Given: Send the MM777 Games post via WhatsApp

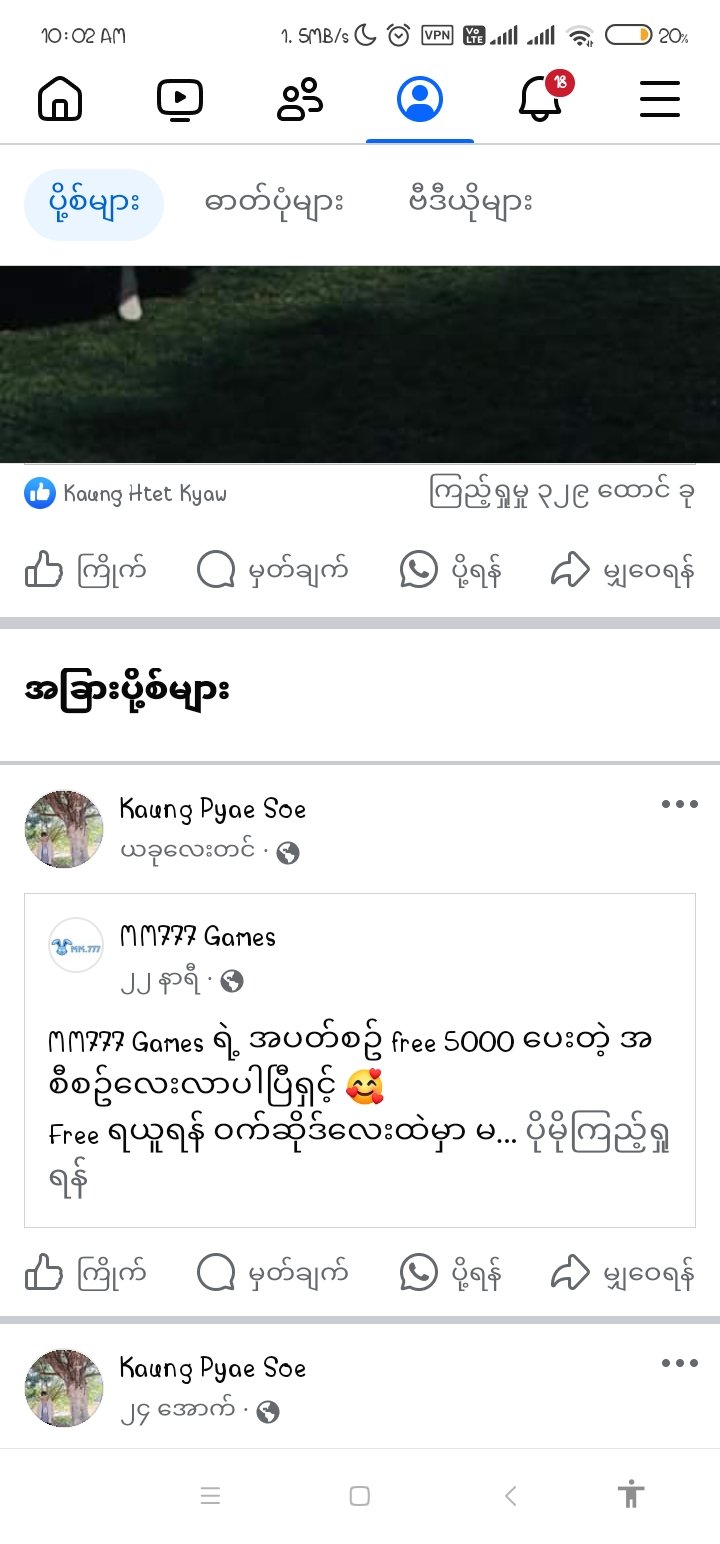Looking at the screenshot, I should point(450,1273).
